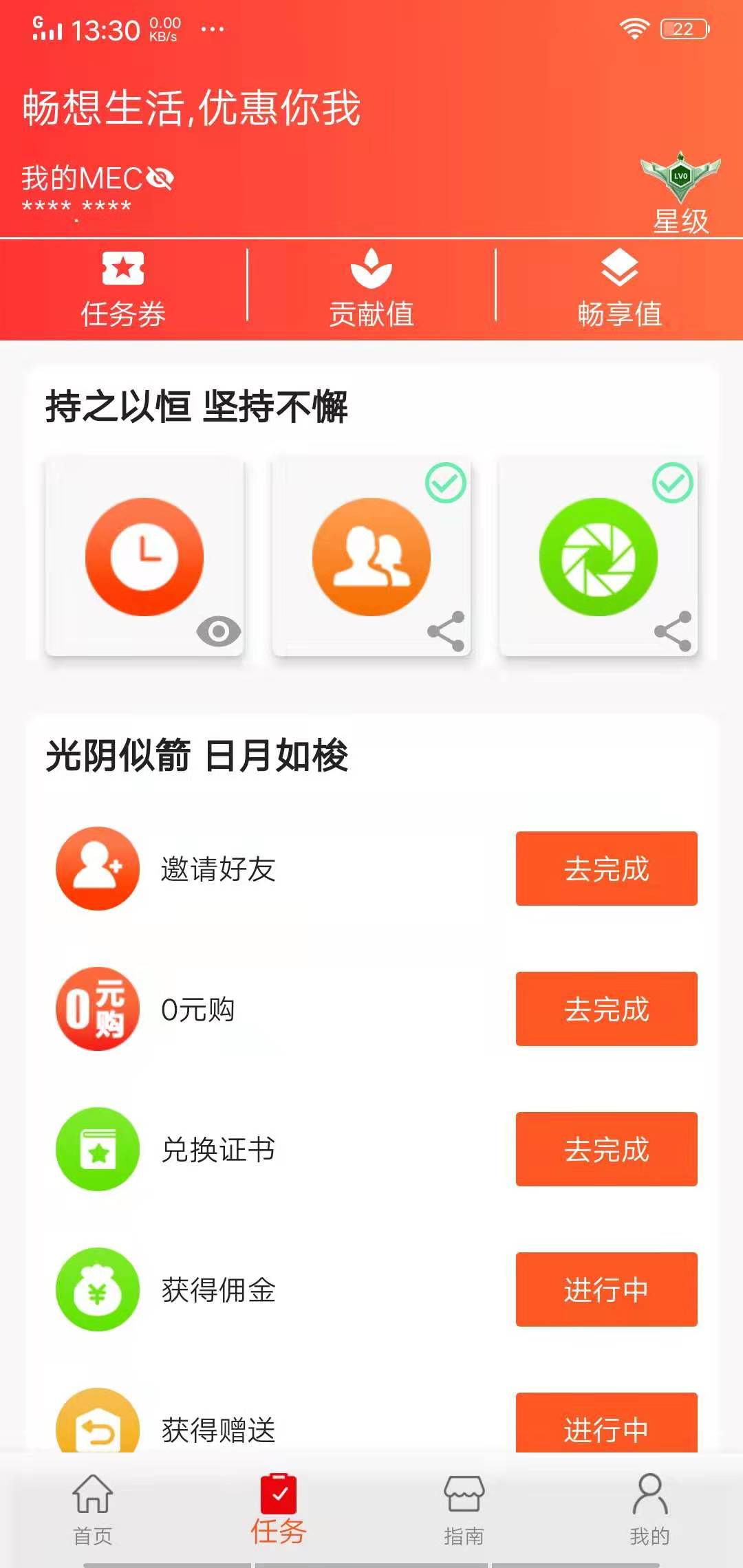Open the green 兑换证书 book icon
The height and width of the screenshot is (1568, 743).
point(97,1150)
